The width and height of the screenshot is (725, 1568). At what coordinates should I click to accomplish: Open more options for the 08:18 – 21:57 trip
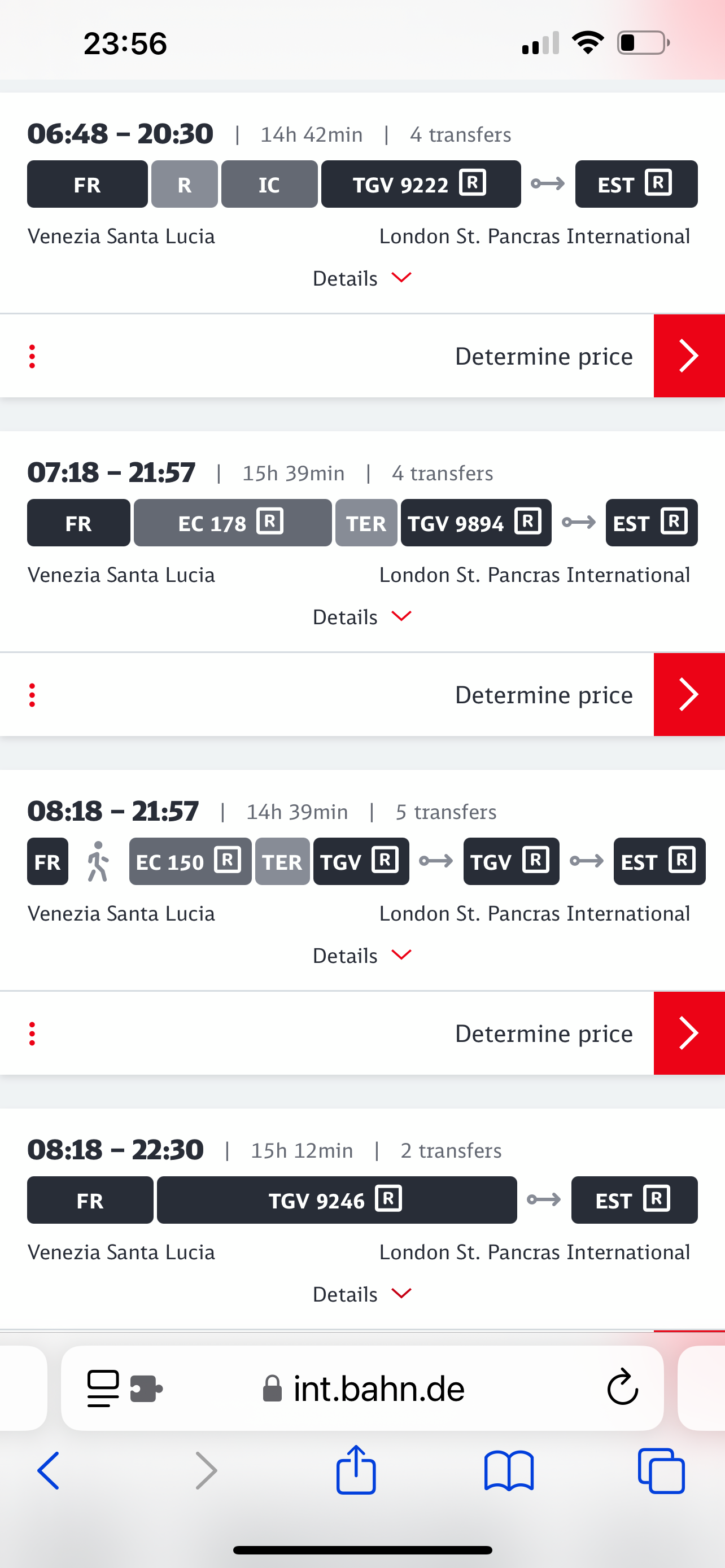tap(32, 1033)
